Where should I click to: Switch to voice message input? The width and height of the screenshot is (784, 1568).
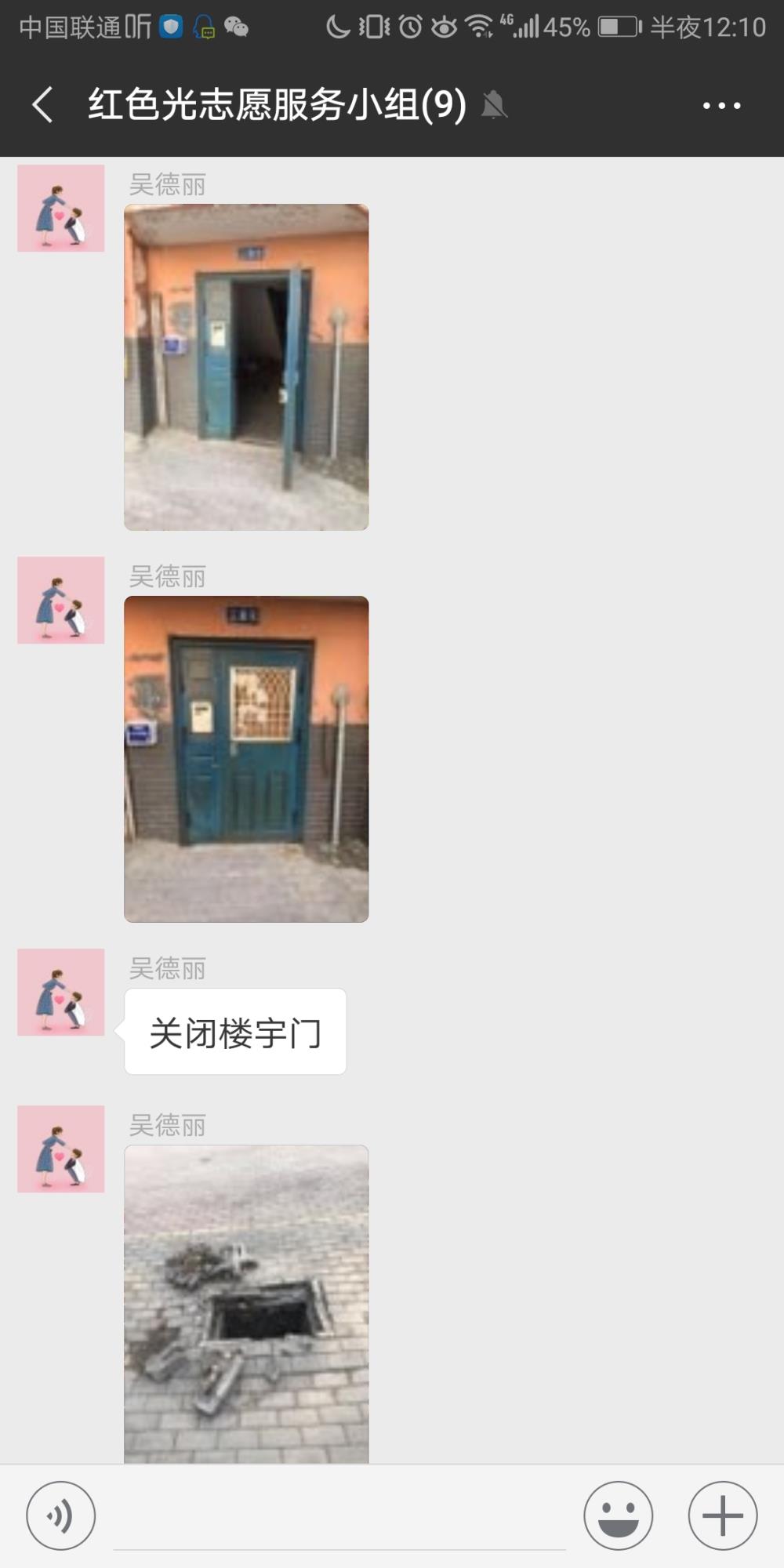click(61, 1515)
